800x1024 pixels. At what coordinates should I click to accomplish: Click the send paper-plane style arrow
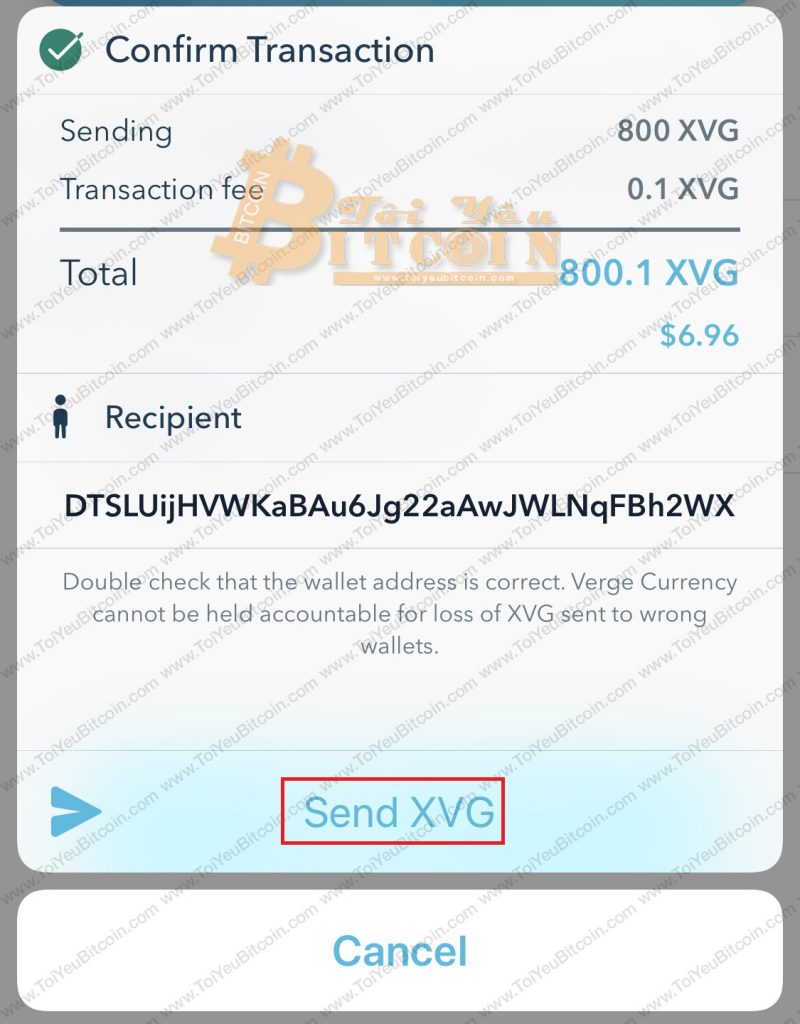pos(65,811)
